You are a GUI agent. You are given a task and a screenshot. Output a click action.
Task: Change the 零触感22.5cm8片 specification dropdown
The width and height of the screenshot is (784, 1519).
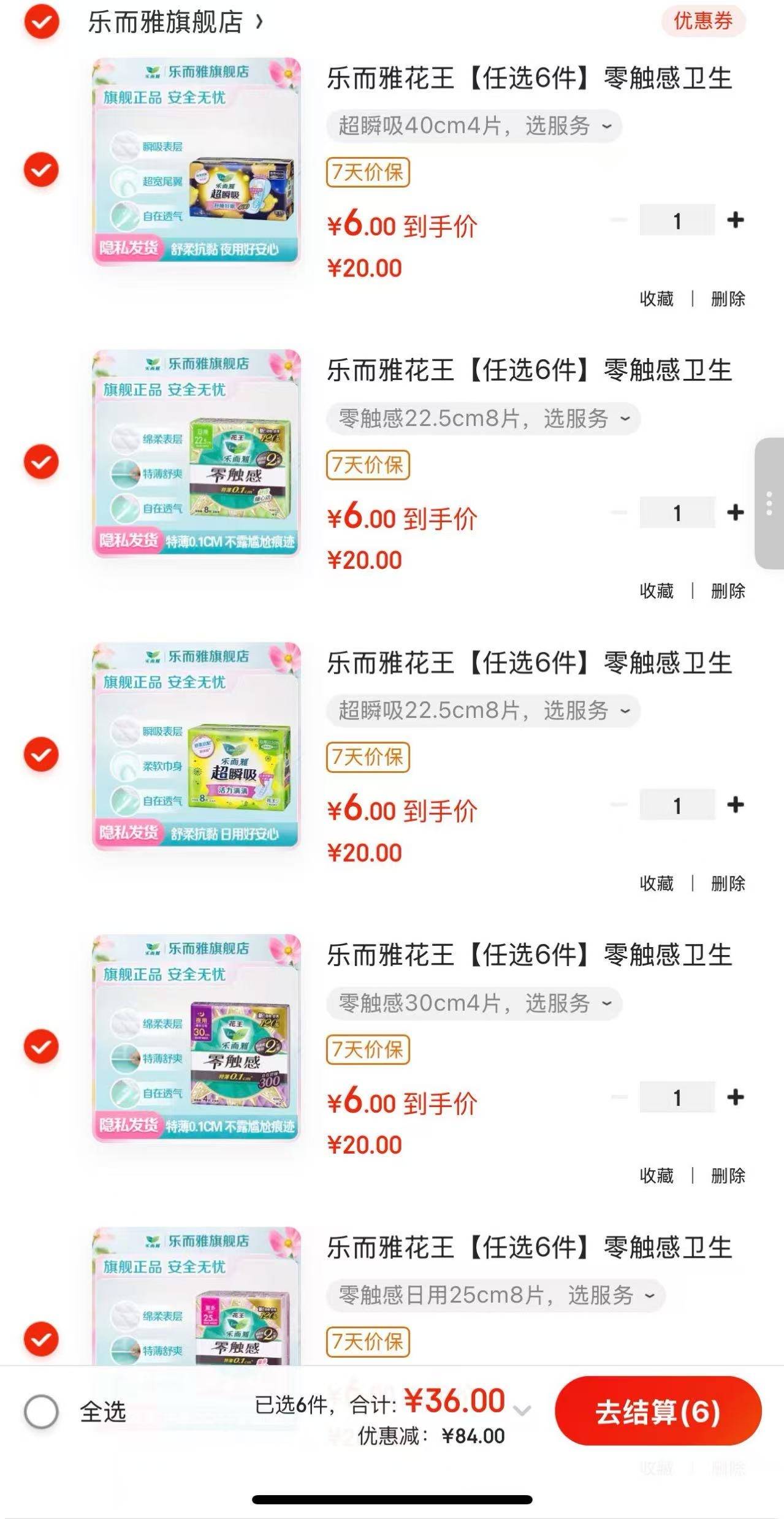[483, 419]
